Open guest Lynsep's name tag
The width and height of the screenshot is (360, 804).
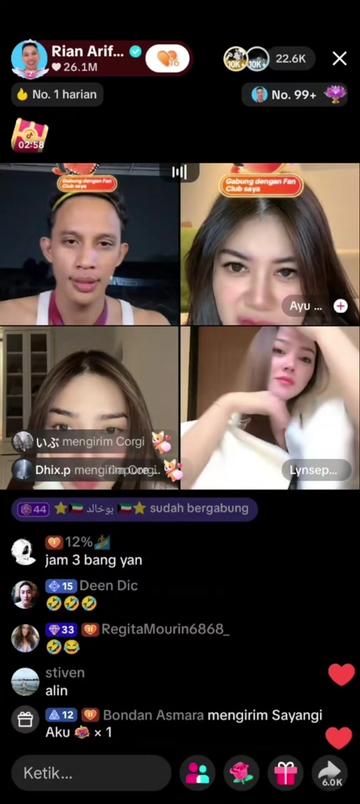tap(316, 470)
